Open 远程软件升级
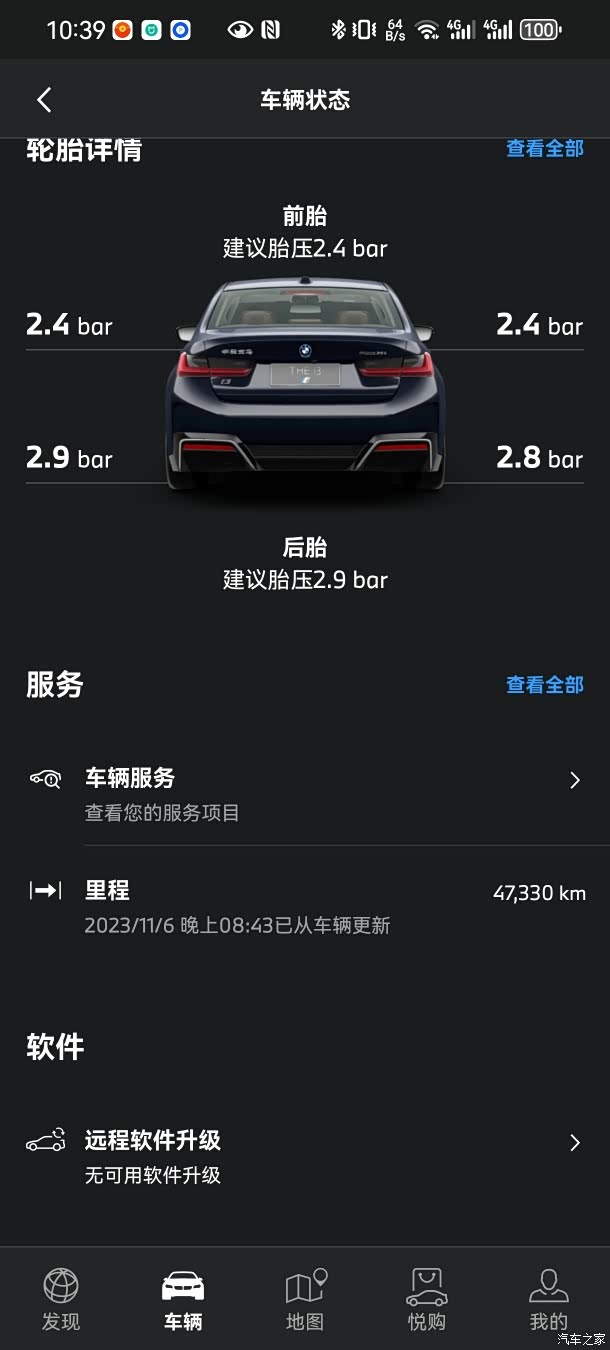This screenshot has height=1350, width=610. (305, 1156)
